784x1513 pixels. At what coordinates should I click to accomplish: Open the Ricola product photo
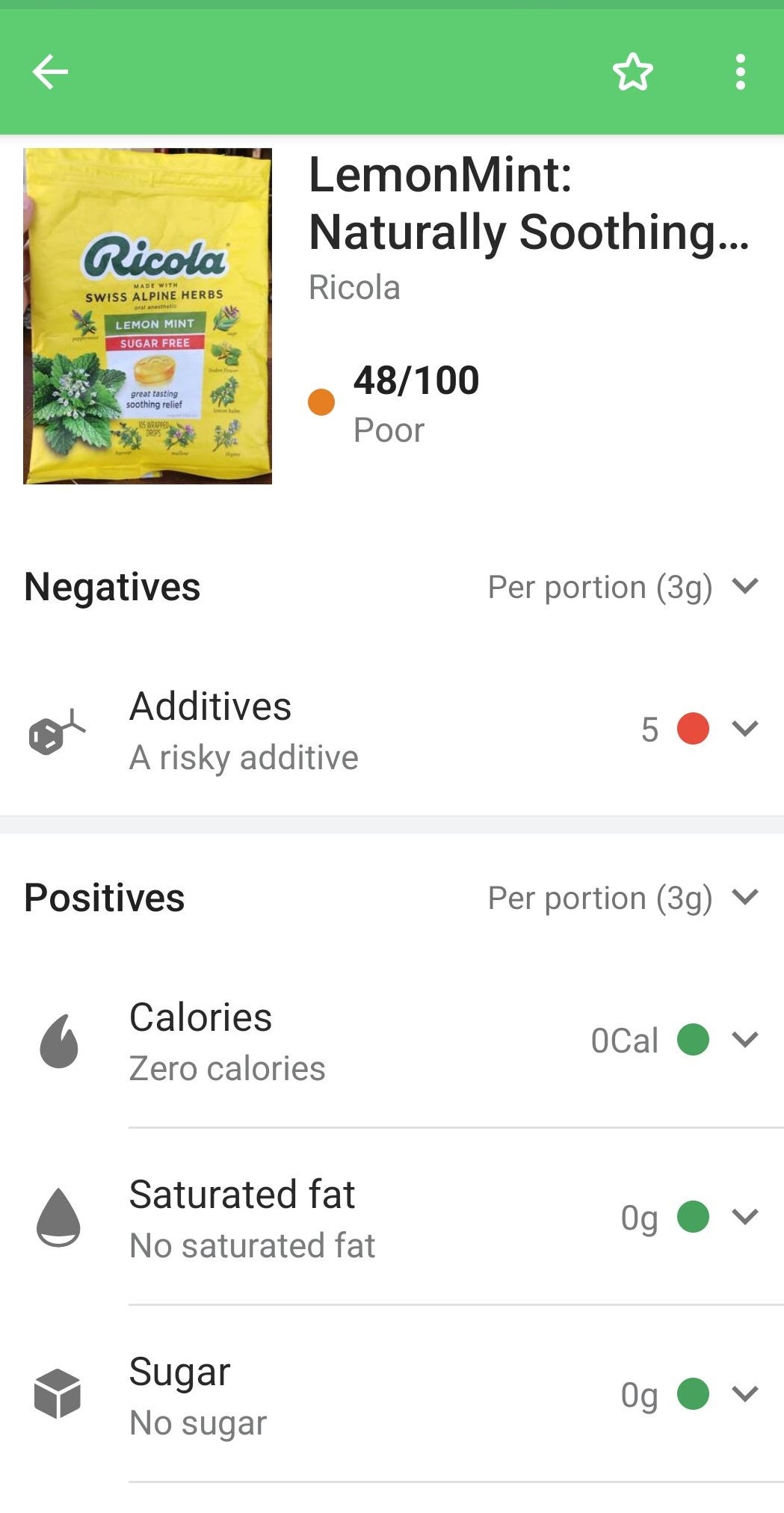coord(148,316)
